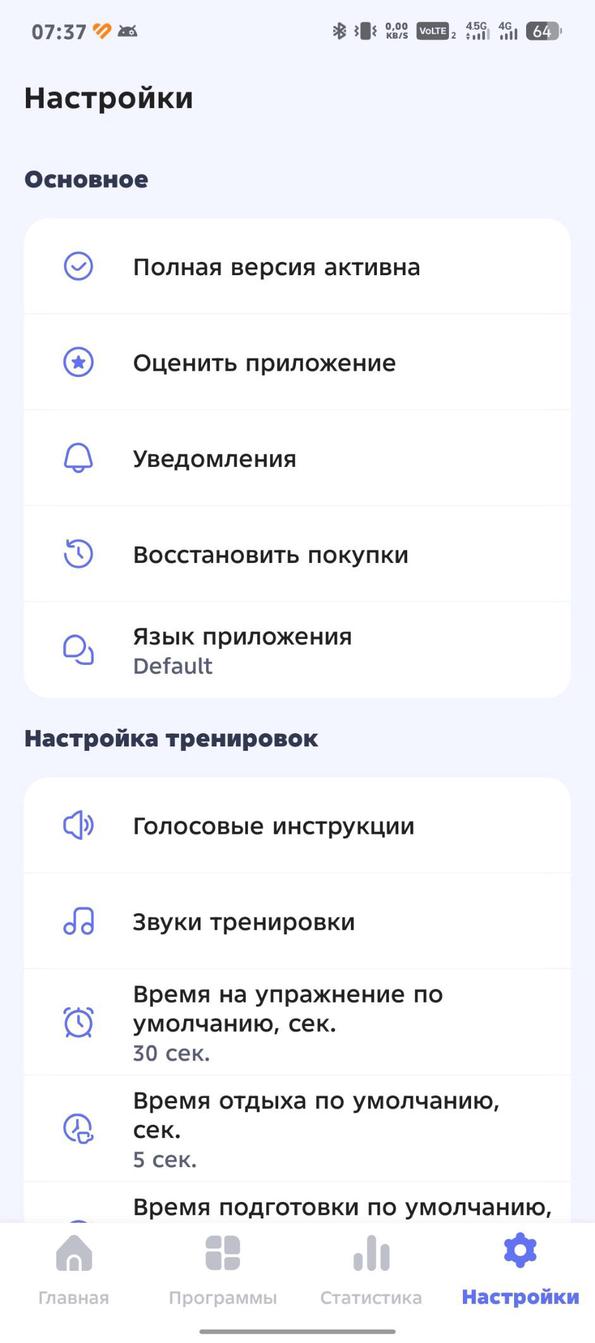Open Голосовые инструкции settings
Screen dimensions: 595x1343
tap(297, 826)
